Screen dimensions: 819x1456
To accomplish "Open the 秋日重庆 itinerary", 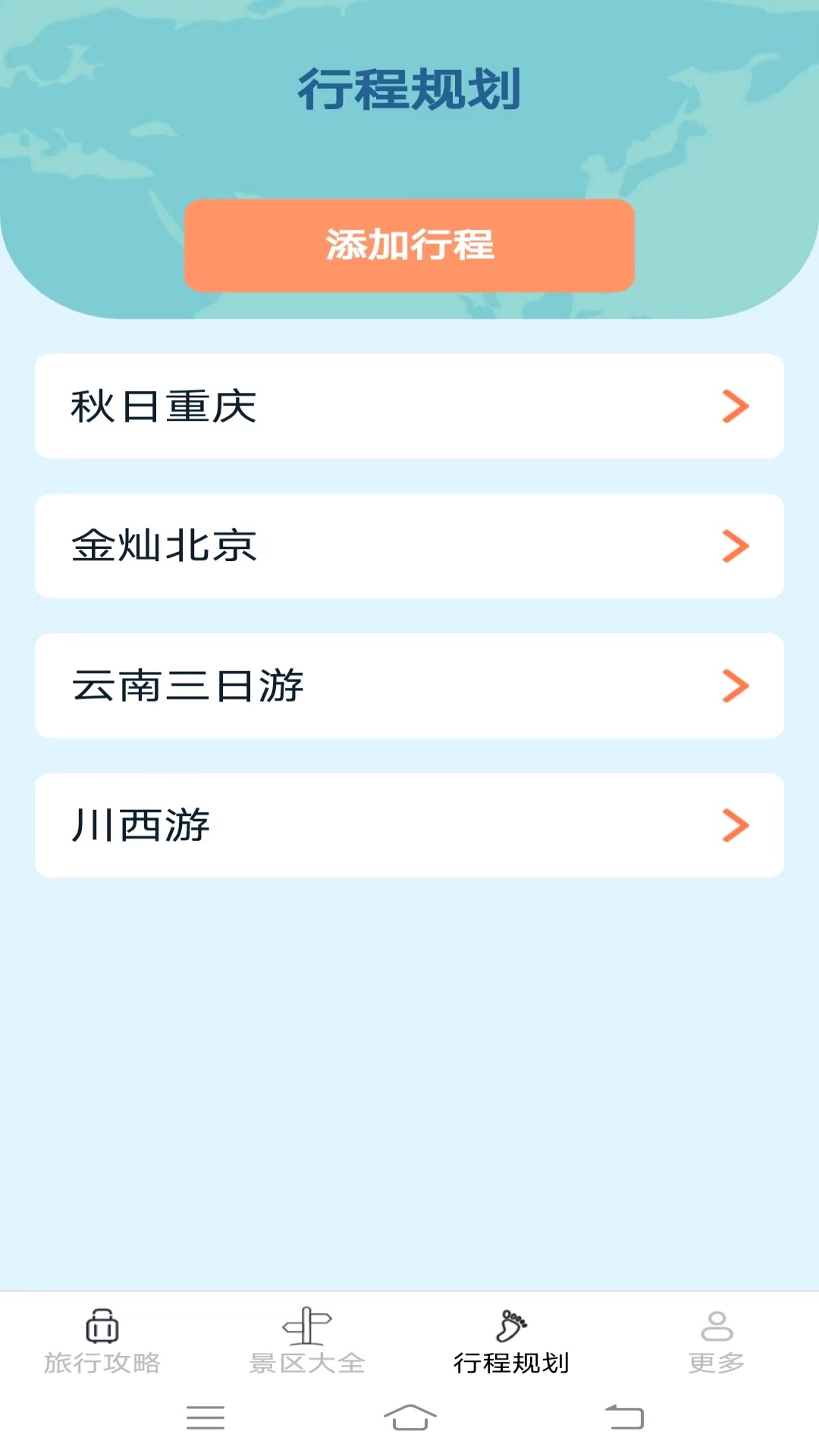I will click(x=409, y=406).
